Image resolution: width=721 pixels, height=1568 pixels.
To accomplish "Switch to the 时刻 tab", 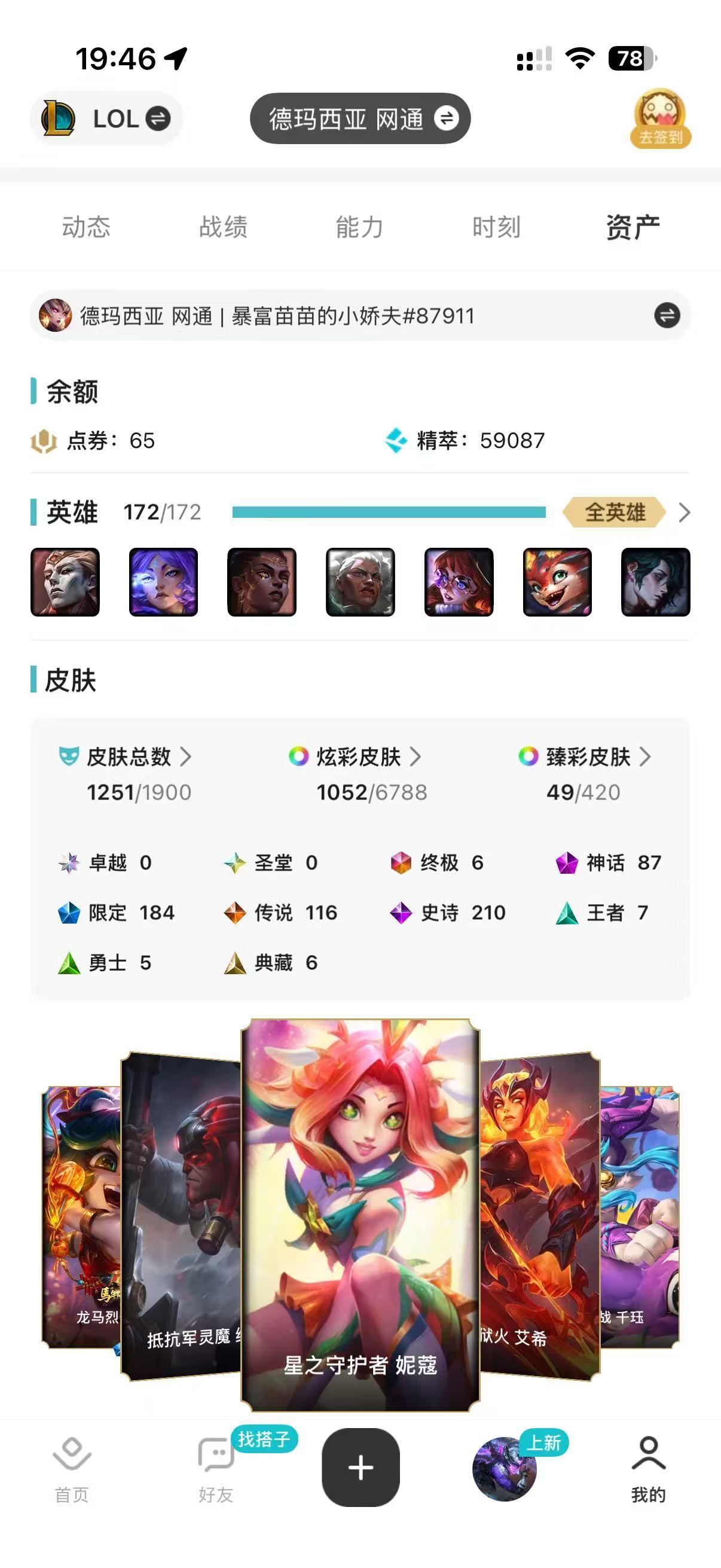I will point(496,227).
